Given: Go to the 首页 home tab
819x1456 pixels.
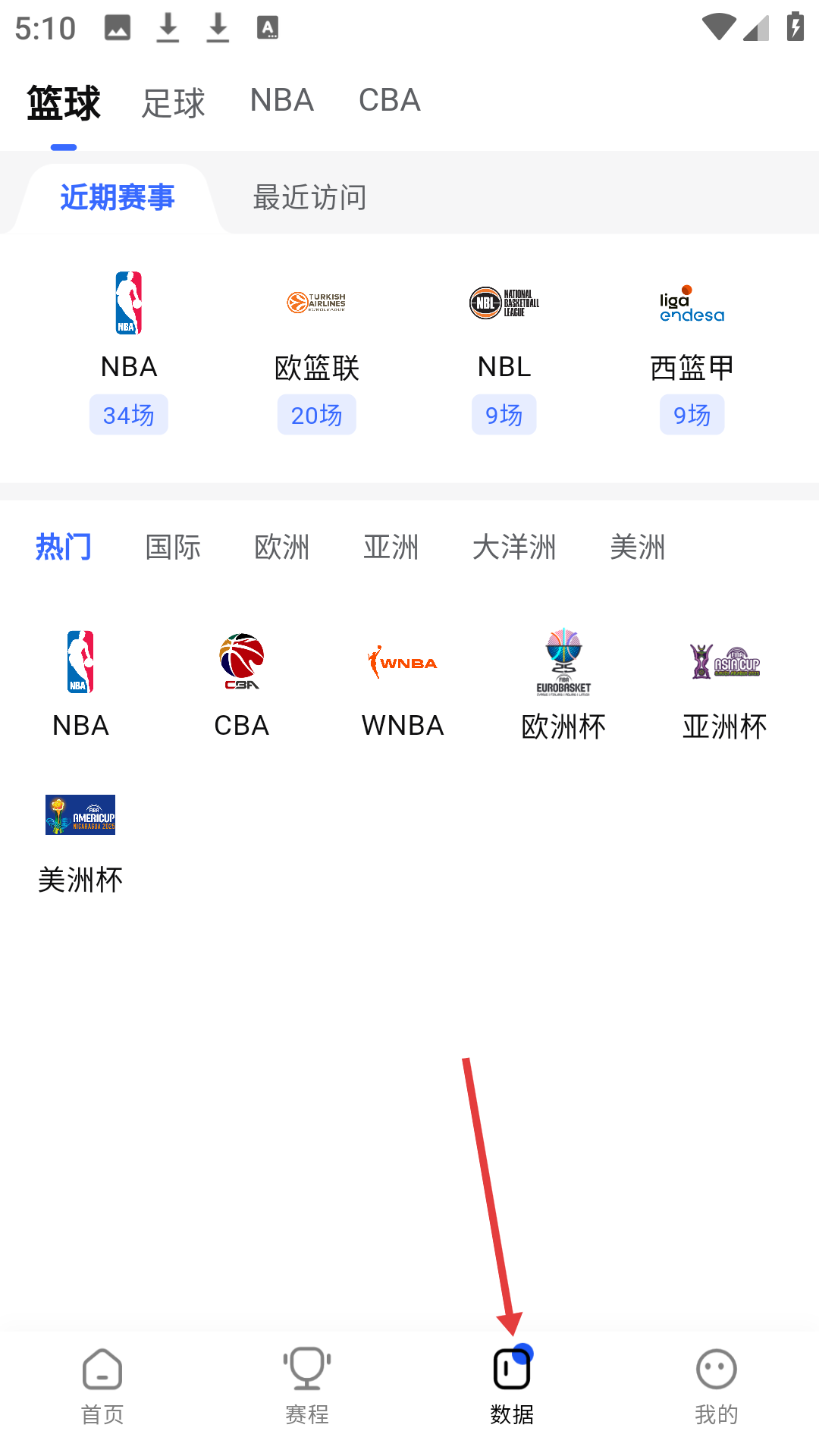Looking at the screenshot, I should coord(102,1386).
